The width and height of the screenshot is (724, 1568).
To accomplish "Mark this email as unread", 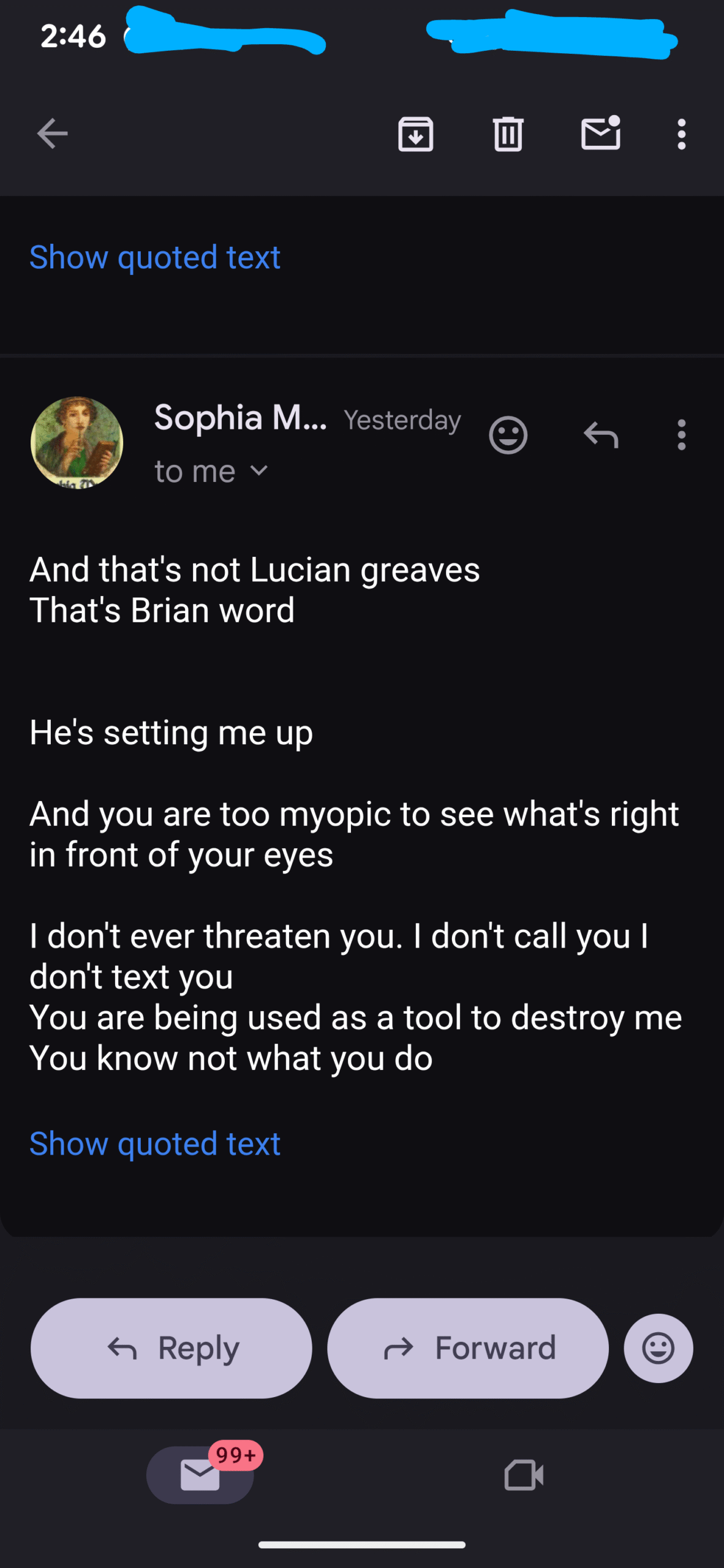I will (x=600, y=134).
